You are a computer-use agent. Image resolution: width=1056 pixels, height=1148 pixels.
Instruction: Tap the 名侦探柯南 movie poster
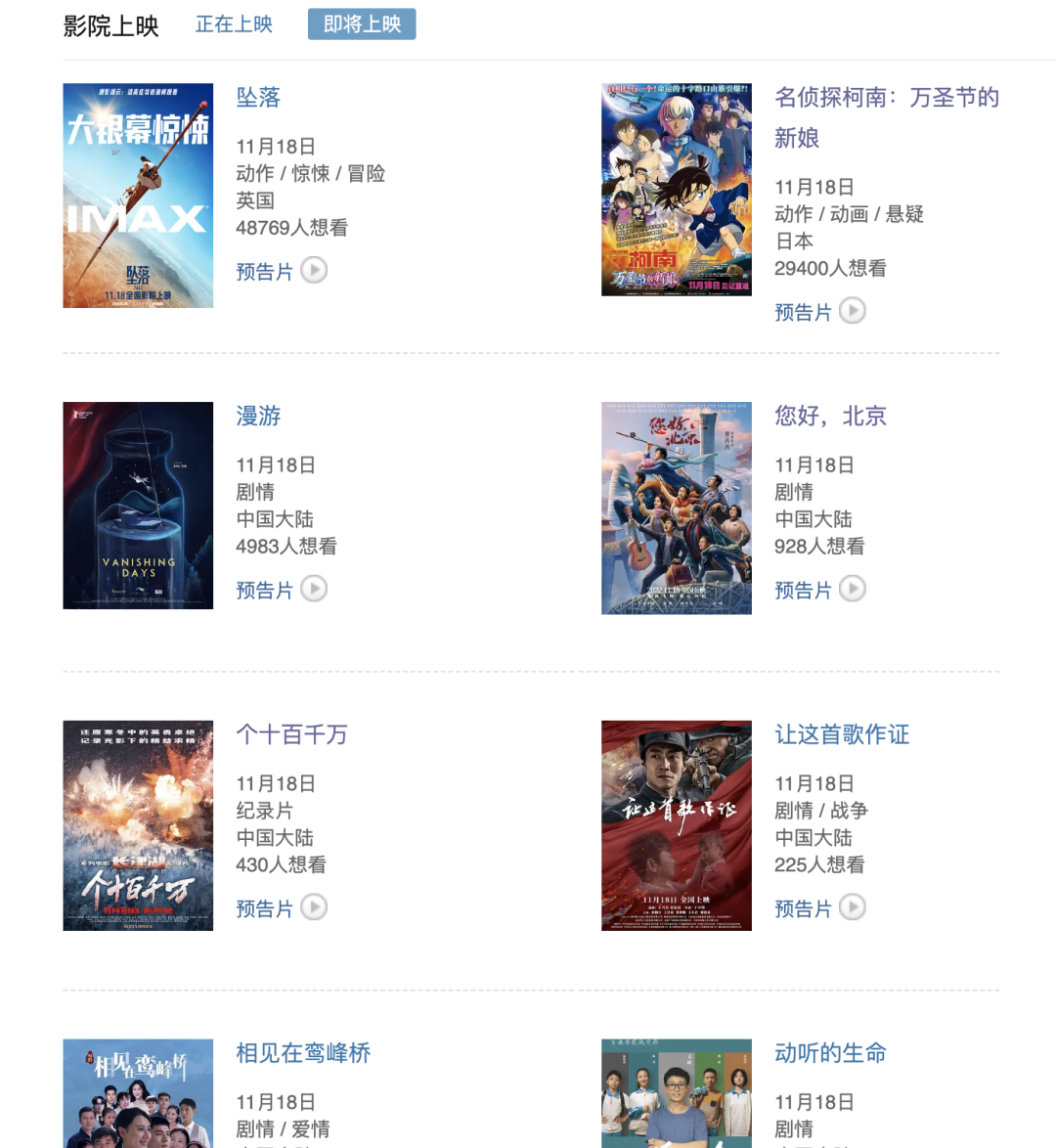point(677,190)
